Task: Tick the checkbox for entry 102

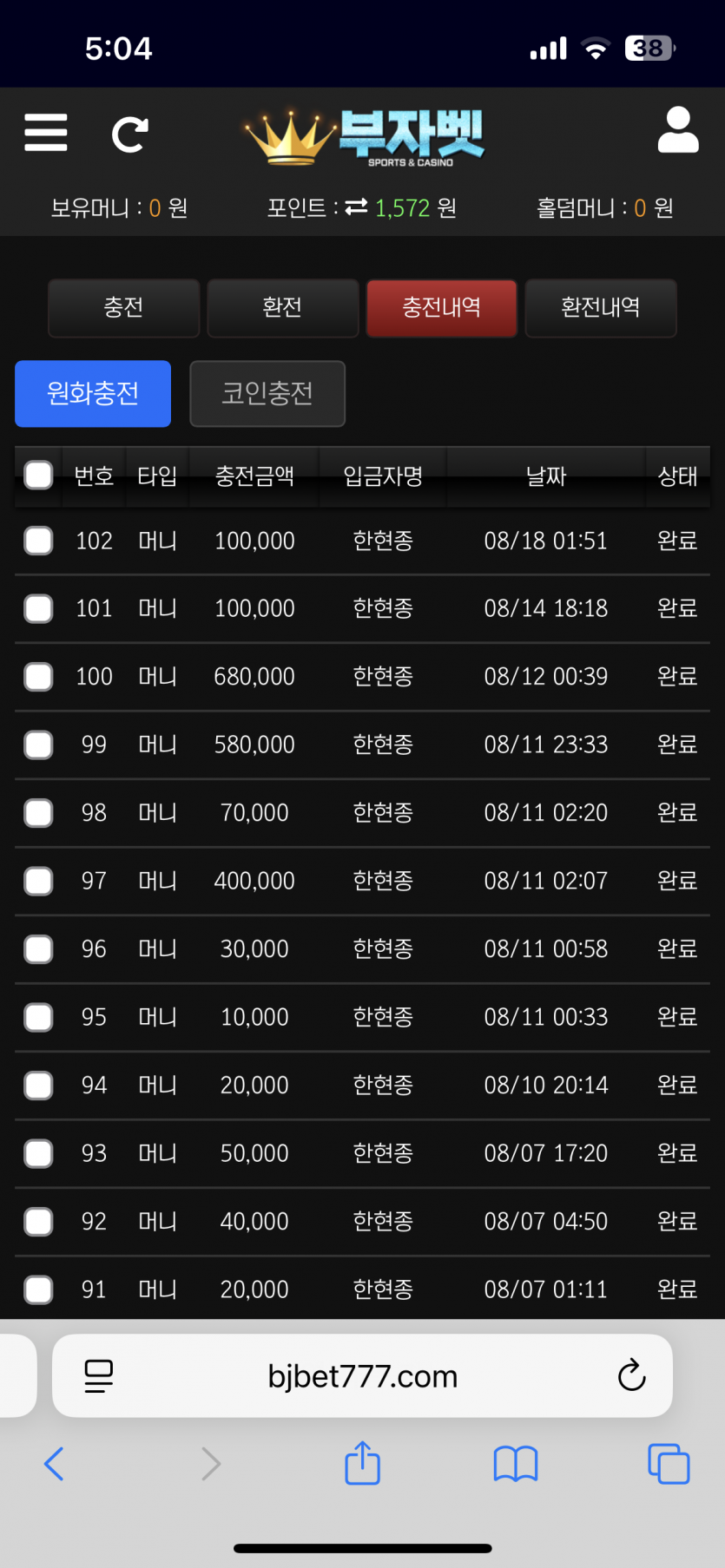Action: click(x=38, y=541)
